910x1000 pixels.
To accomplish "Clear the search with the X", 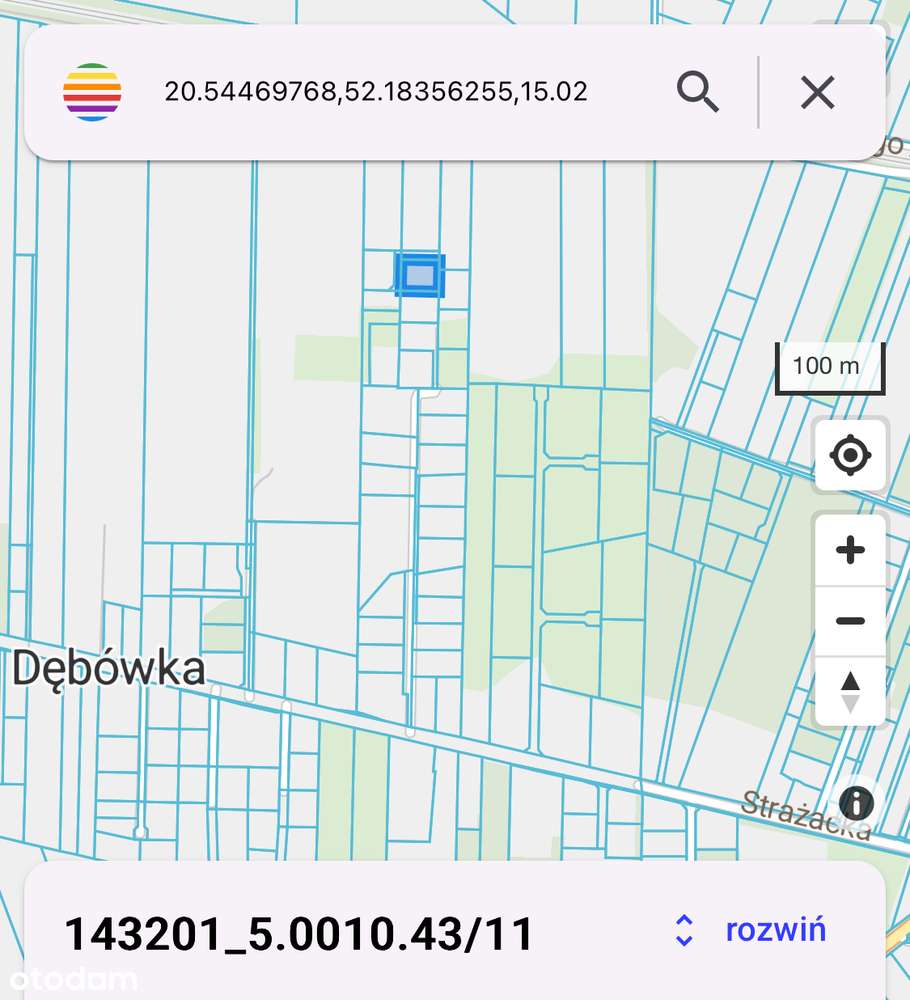I will 817,93.
